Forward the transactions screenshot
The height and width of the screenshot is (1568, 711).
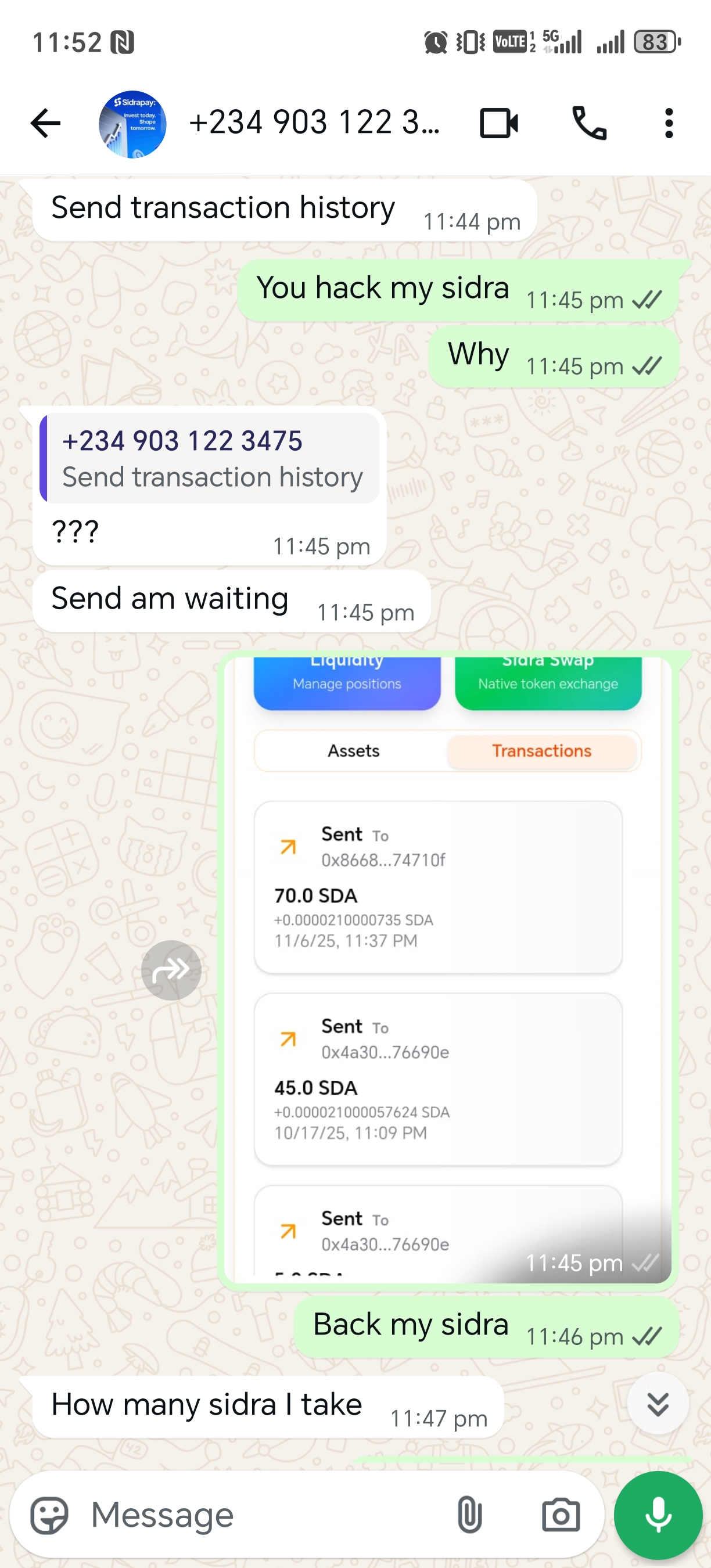tap(171, 970)
